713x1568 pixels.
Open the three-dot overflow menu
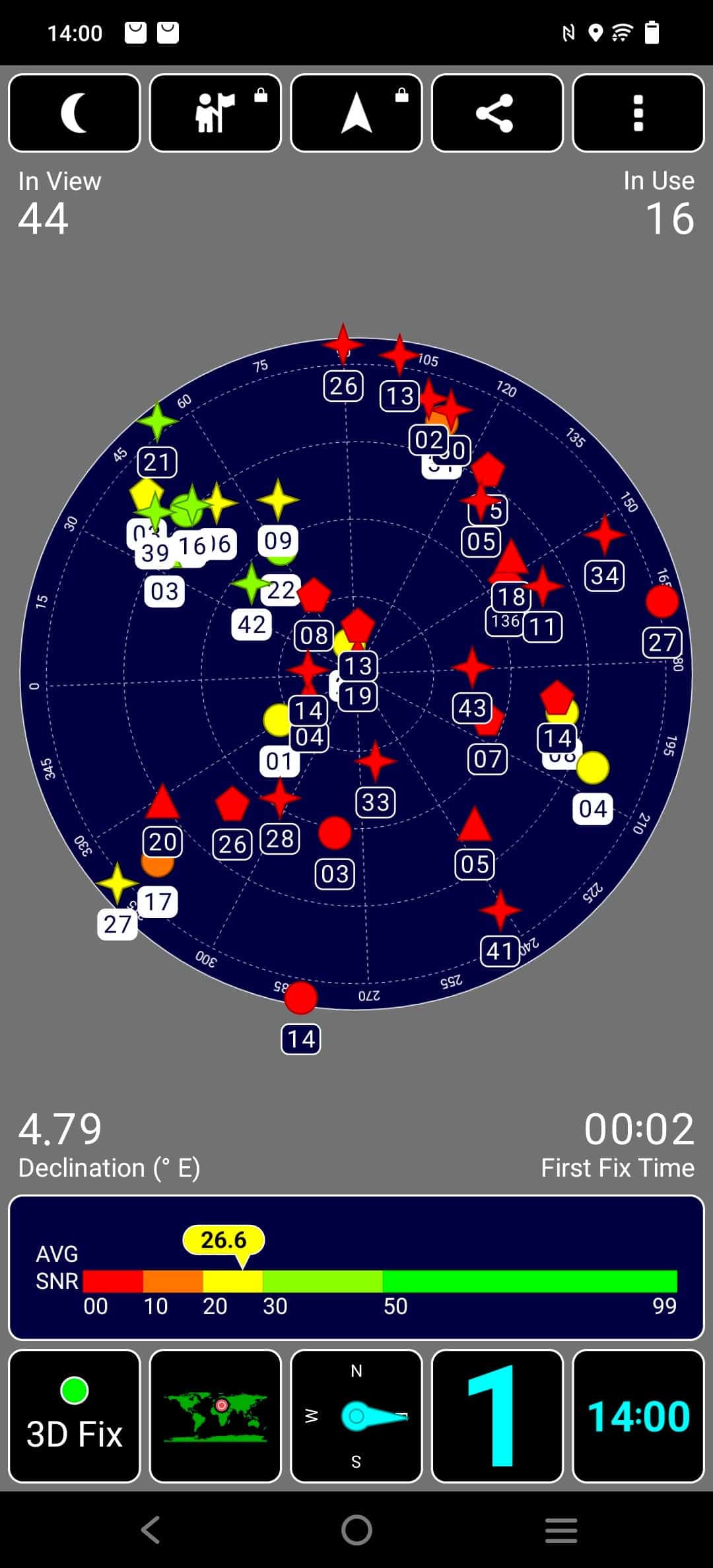(x=638, y=113)
